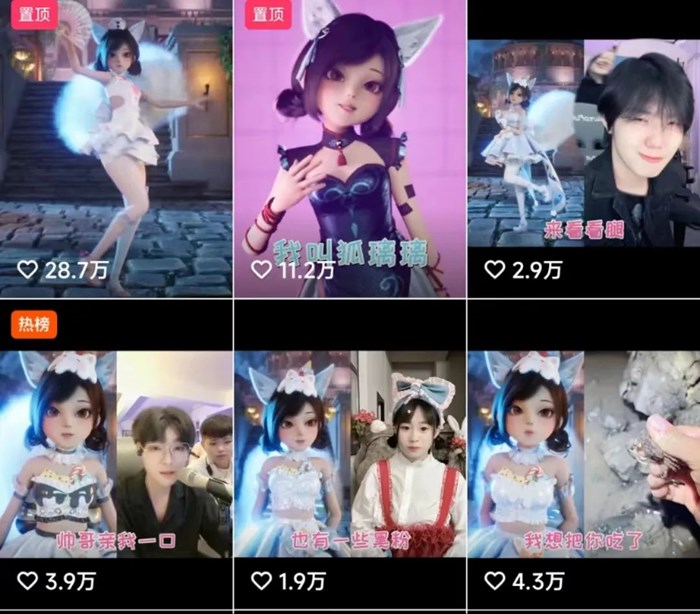Open the video captioned 我叫狐璃璃
This screenshot has width=700, height=614.
tap(349, 150)
